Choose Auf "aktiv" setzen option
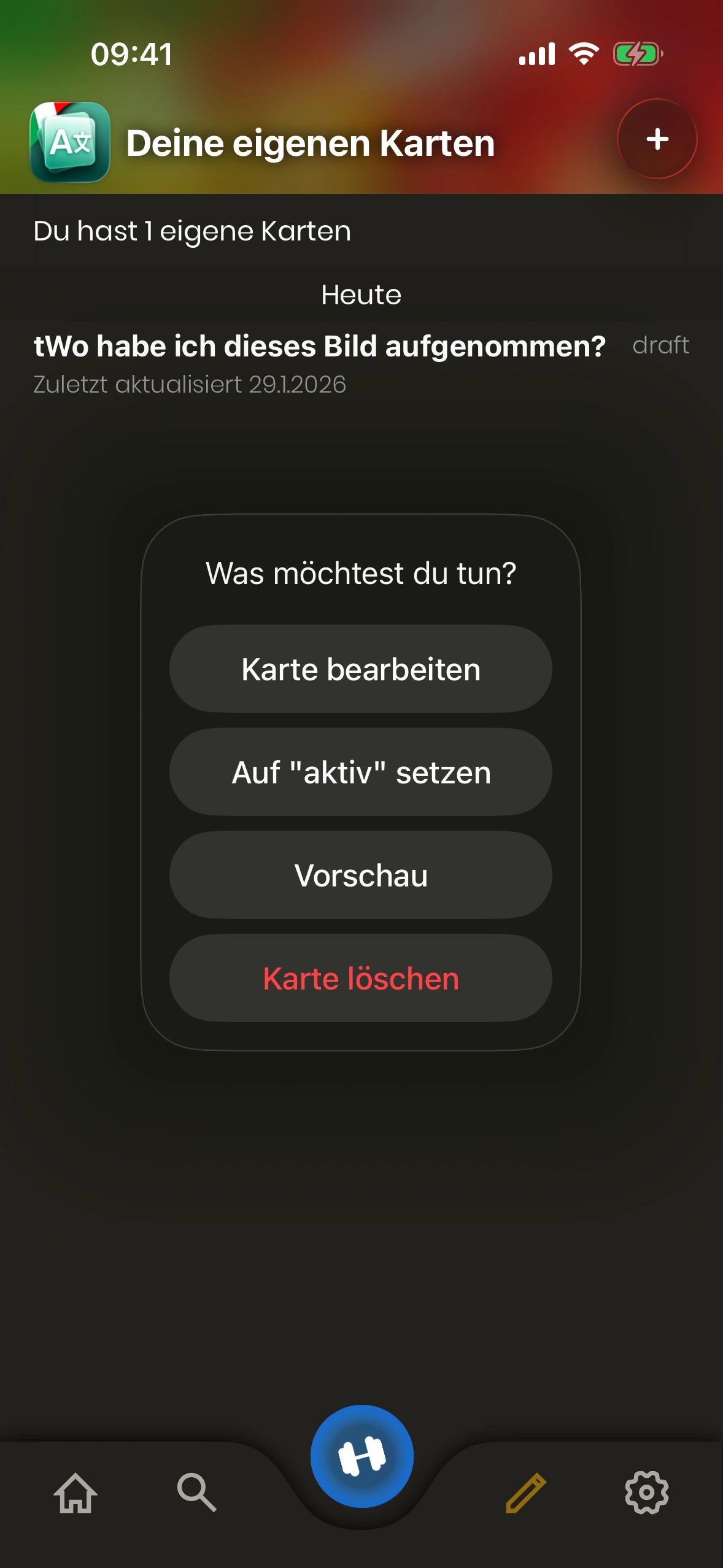Viewport: 723px width, 1568px height. [x=361, y=772]
